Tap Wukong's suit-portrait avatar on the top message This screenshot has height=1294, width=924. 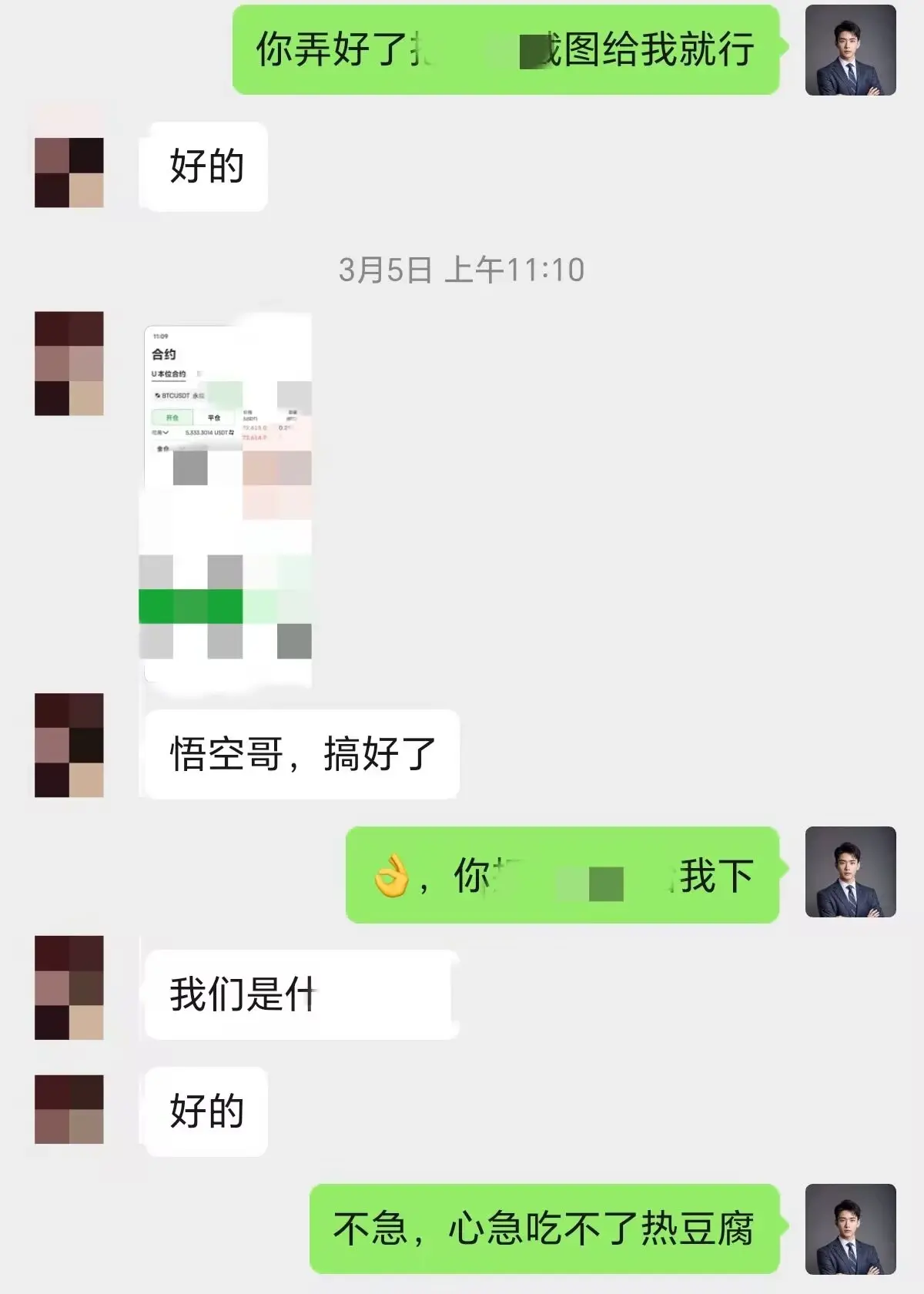pos(851,48)
